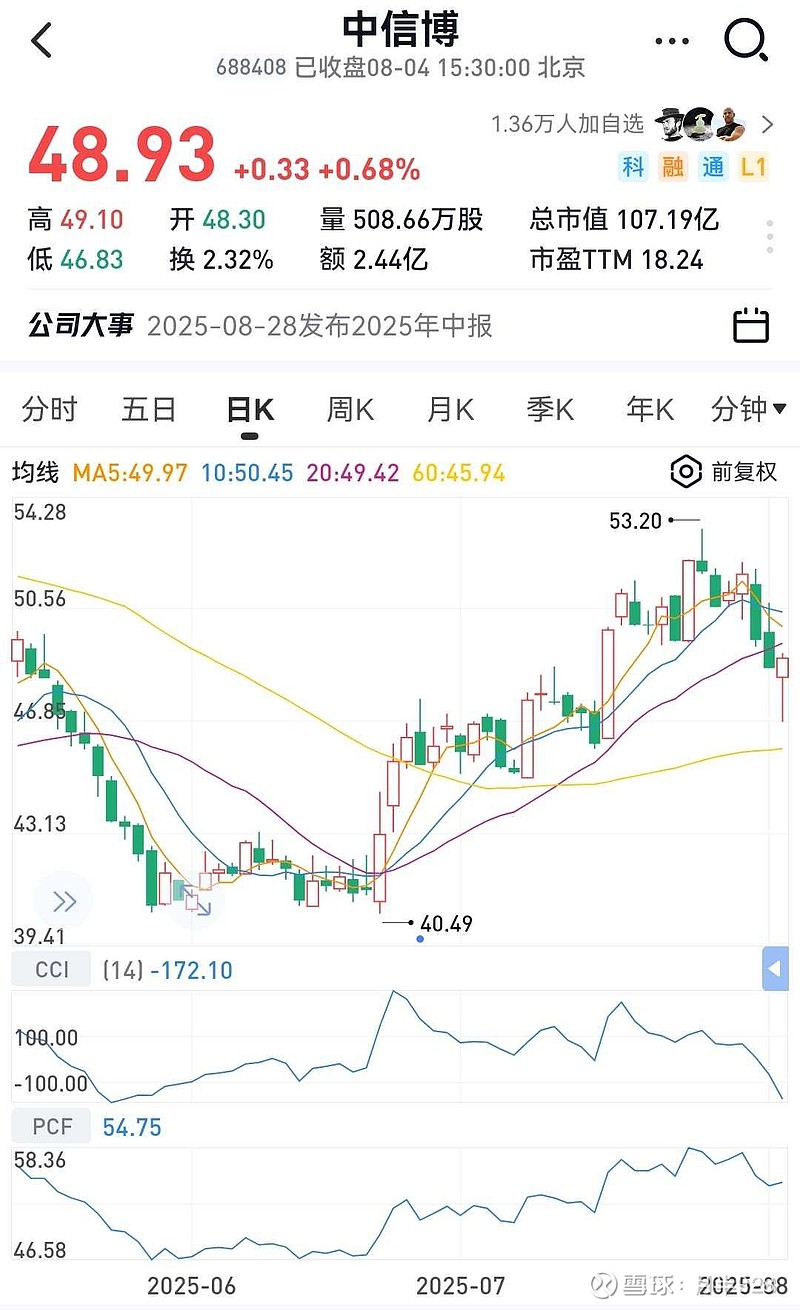
Task: Switch to the 月K chart tab
Action: [450, 409]
